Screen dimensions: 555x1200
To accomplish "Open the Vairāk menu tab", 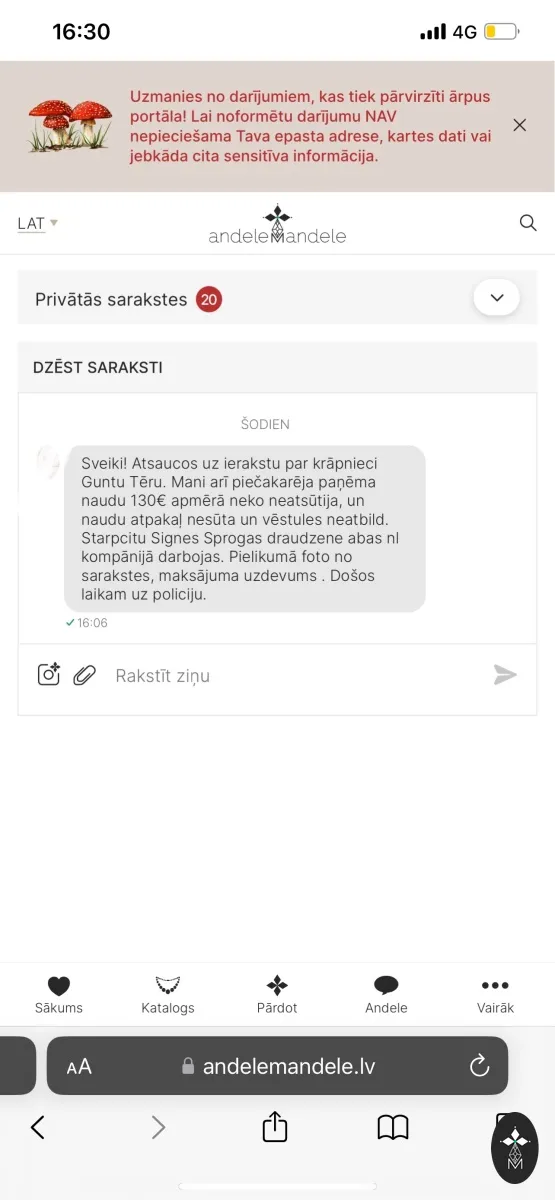I will tap(495, 995).
